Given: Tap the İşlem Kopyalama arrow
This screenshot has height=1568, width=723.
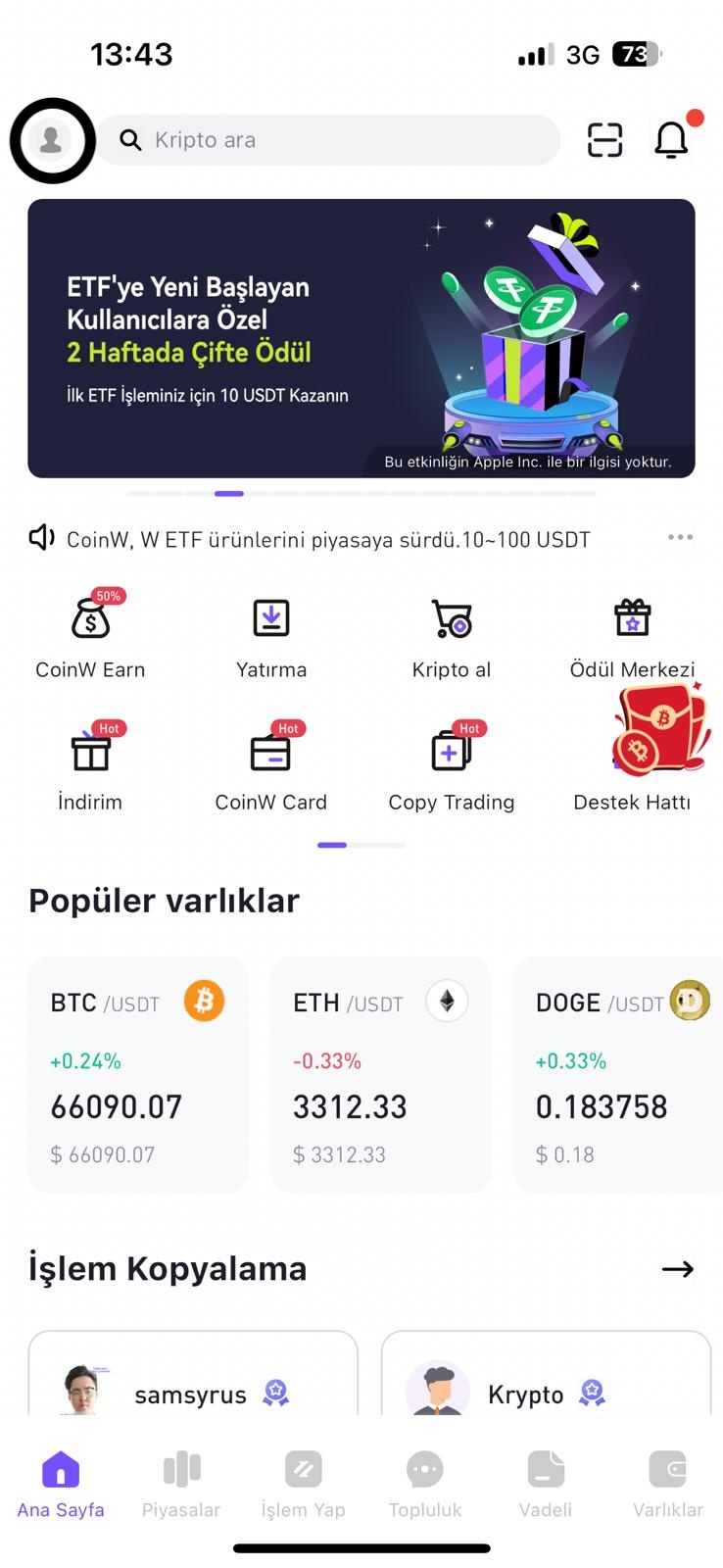Looking at the screenshot, I should (x=677, y=1269).
